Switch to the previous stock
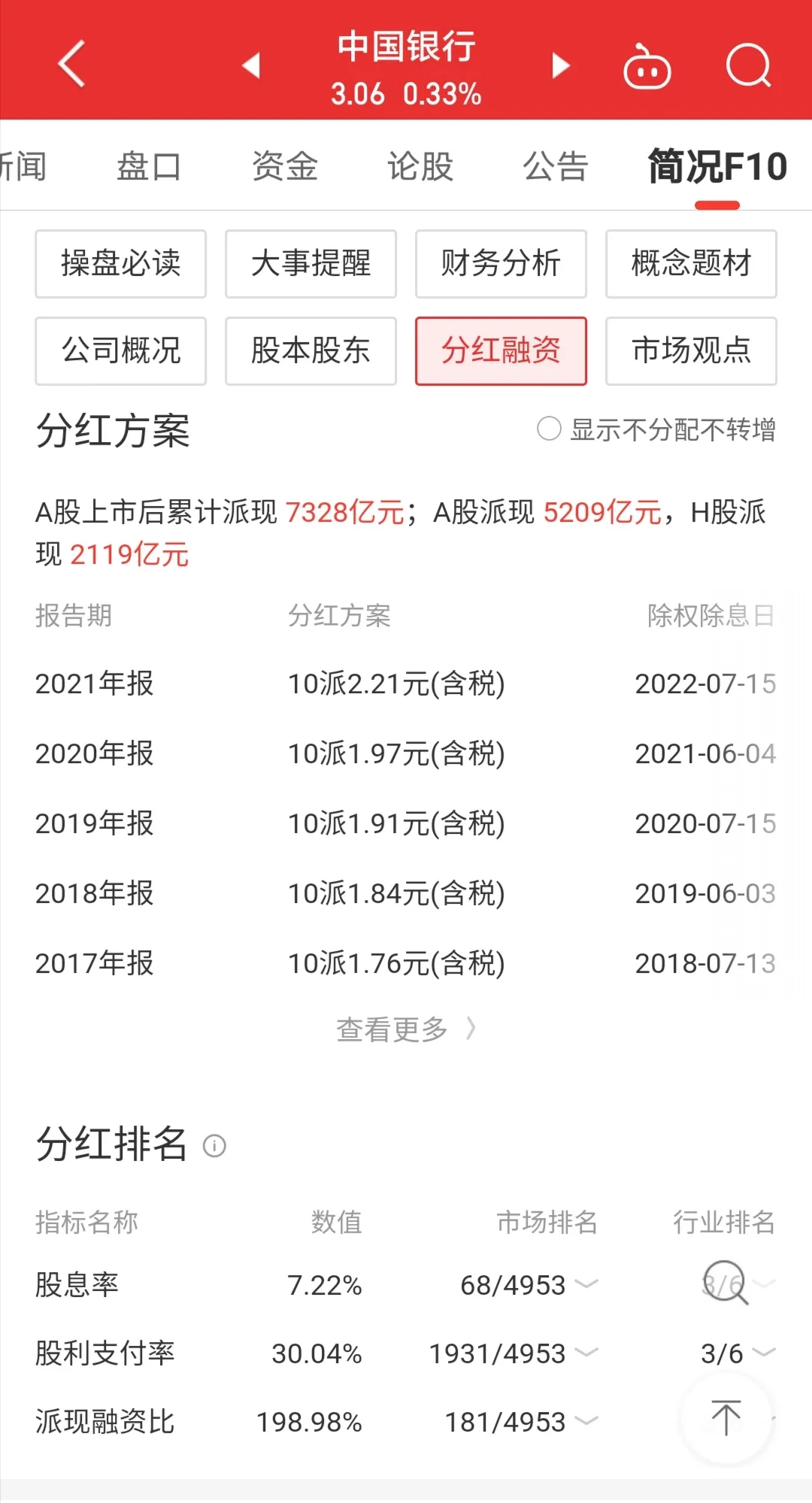The image size is (812, 1503). tap(252, 65)
